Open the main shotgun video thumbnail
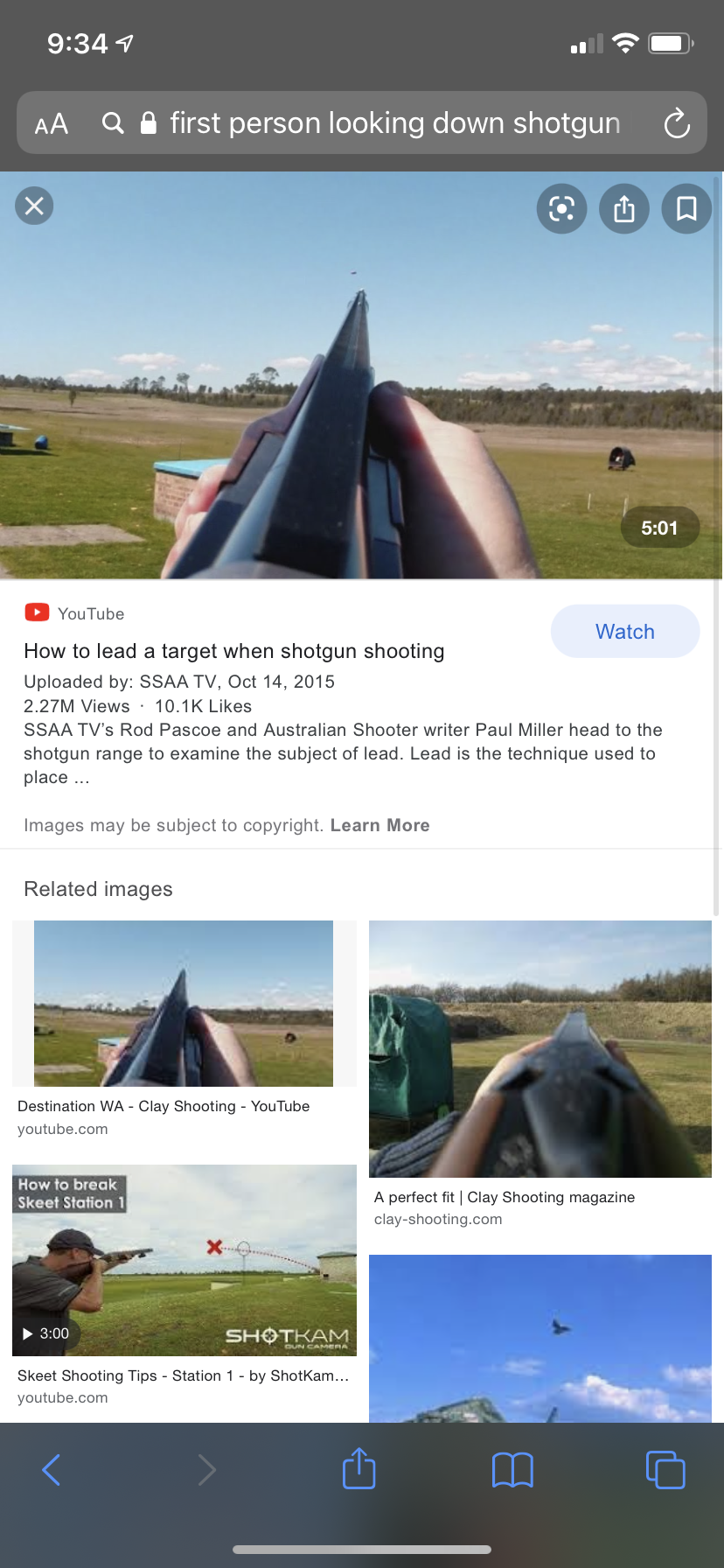 point(360,376)
